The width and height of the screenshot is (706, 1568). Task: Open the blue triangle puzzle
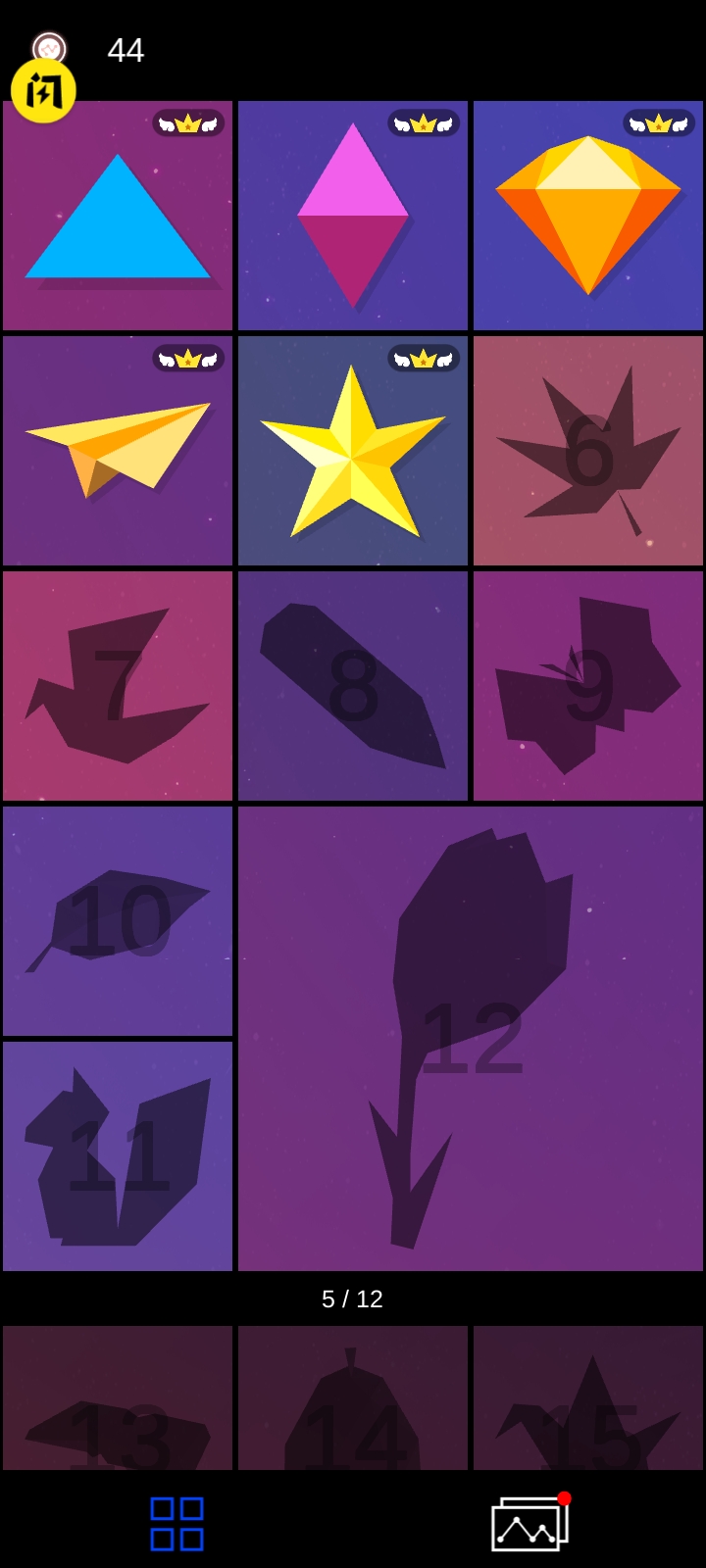click(x=118, y=216)
